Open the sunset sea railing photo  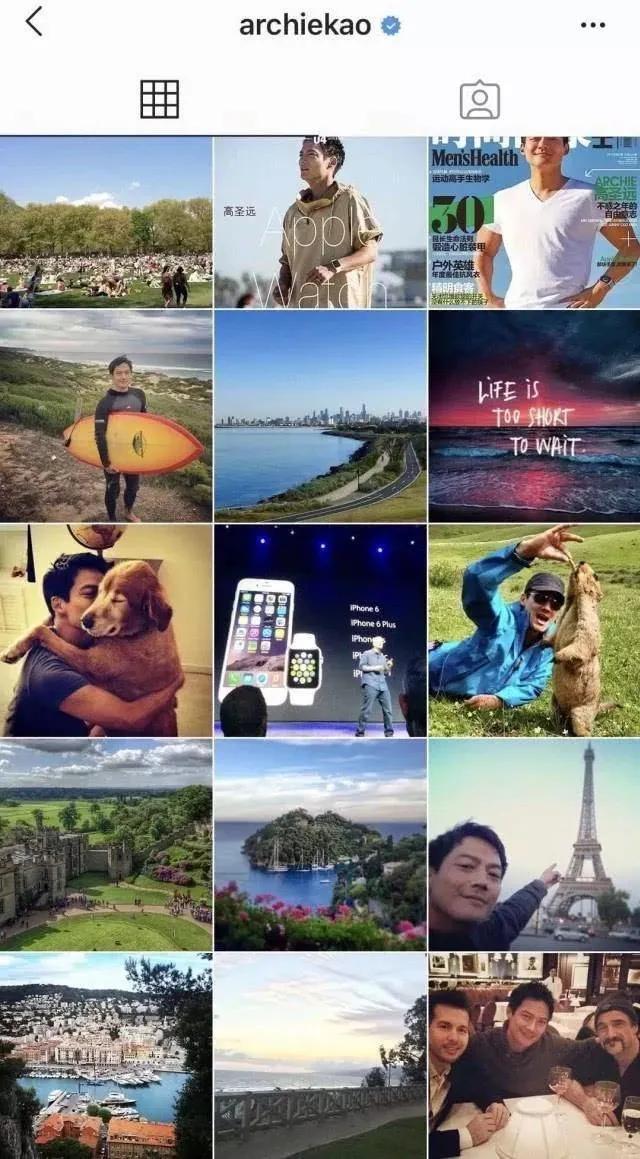[320, 1055]
